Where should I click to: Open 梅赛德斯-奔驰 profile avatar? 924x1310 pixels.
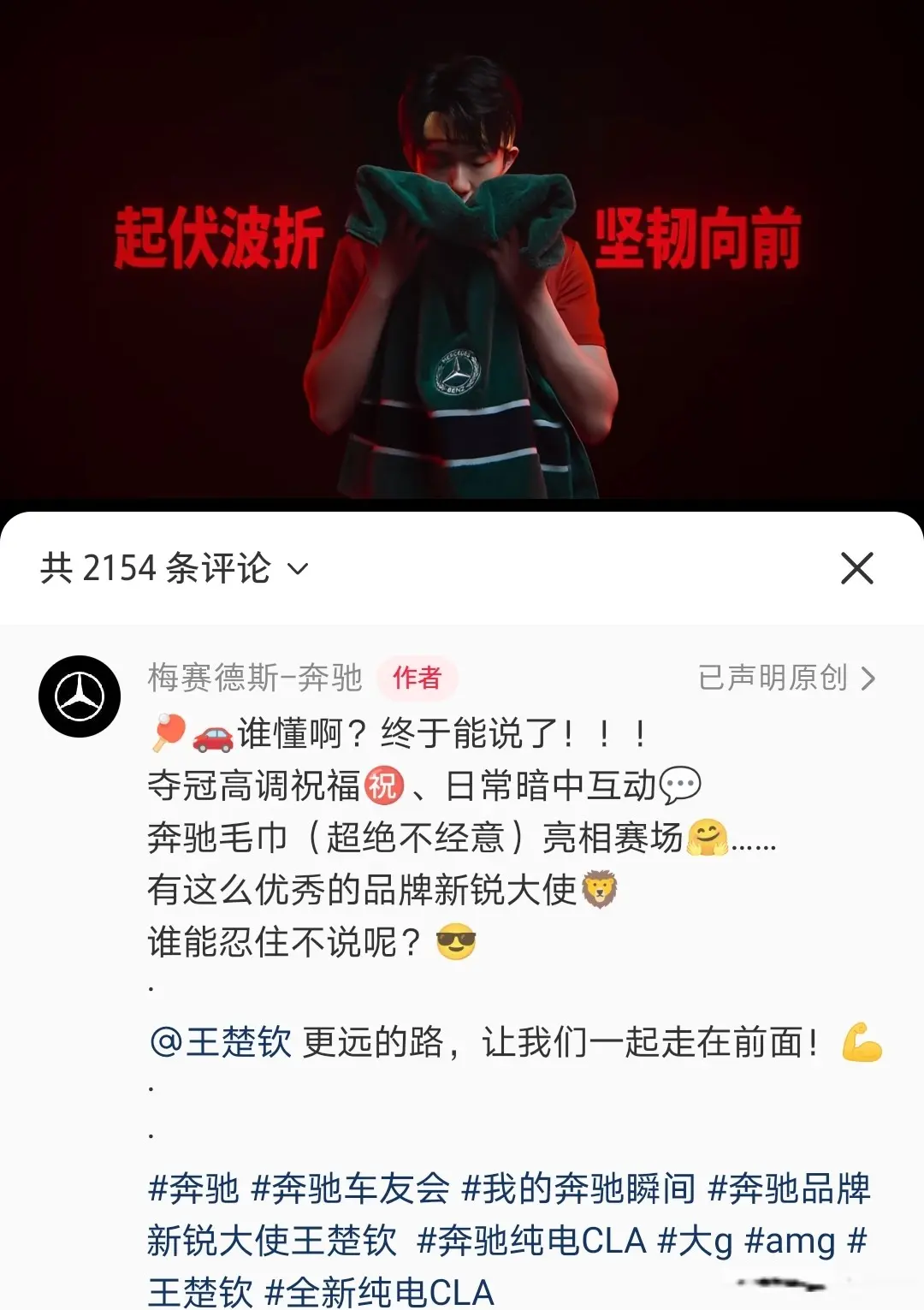tap(80, 696)
